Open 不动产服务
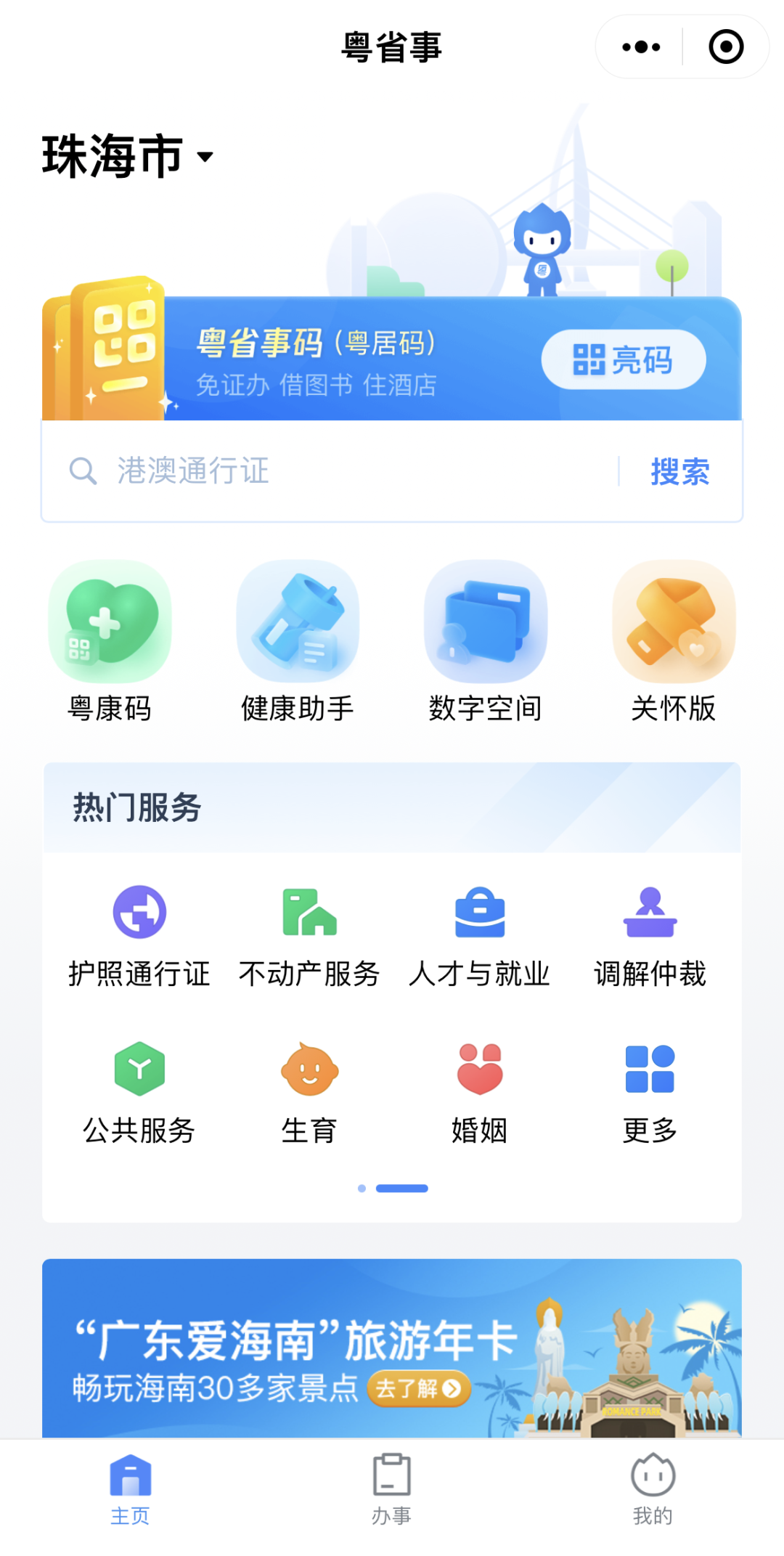 tap(309, 937)
